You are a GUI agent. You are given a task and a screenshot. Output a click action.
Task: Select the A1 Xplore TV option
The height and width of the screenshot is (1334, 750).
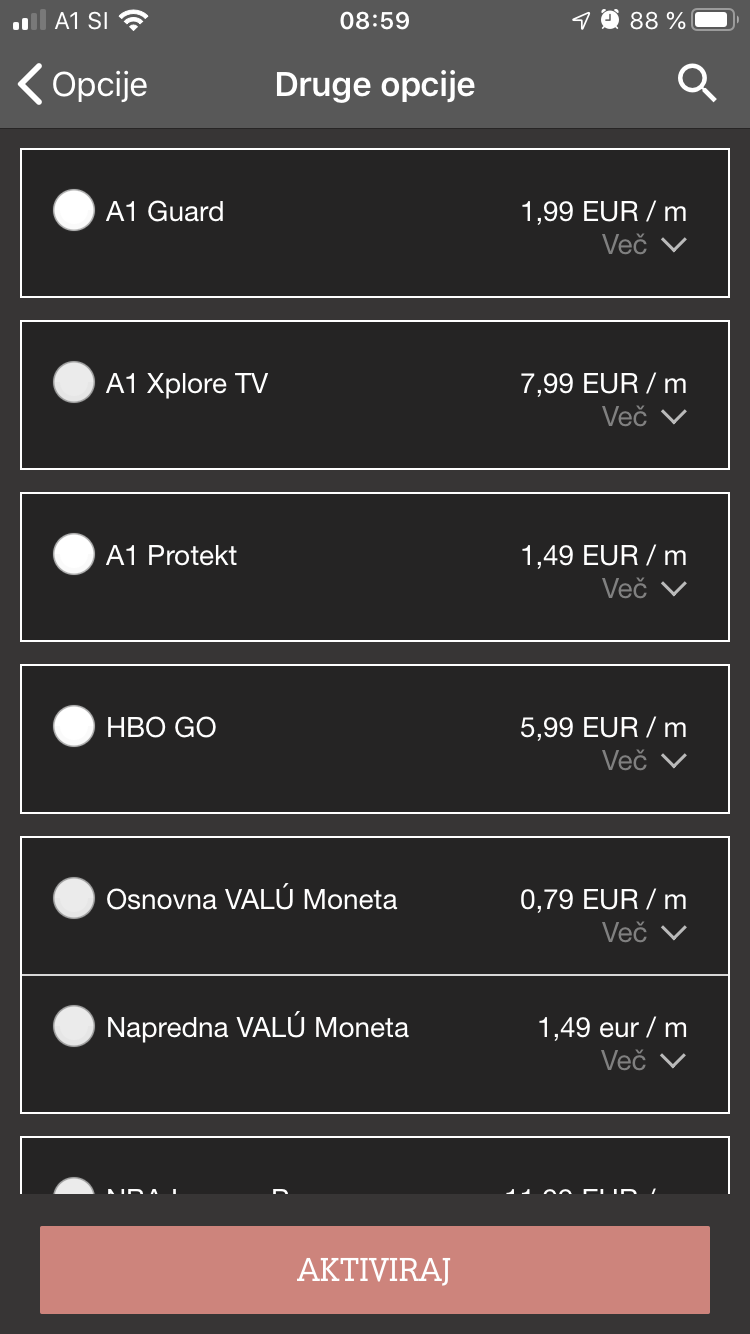coord(73,382)
